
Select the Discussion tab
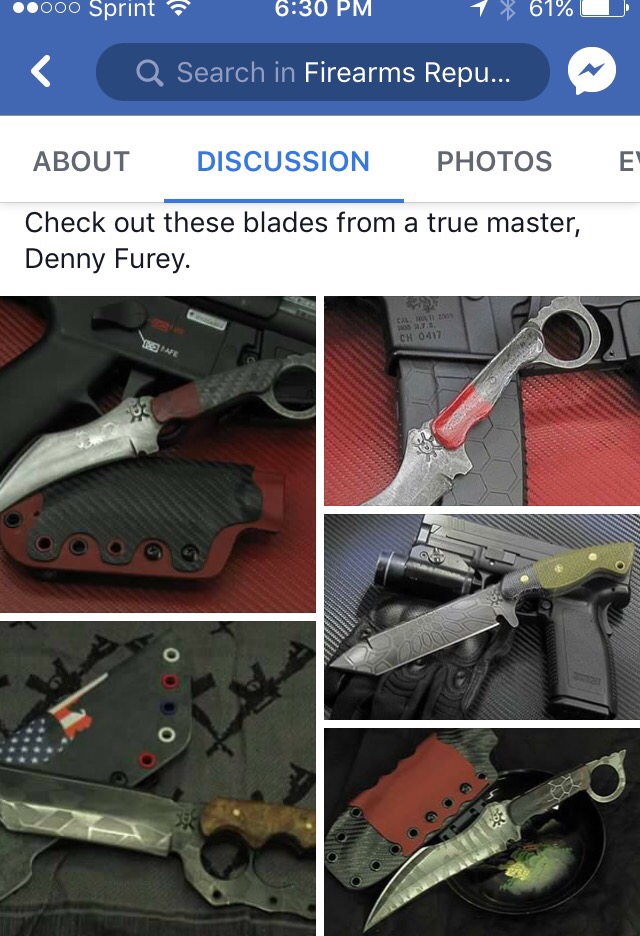(283, 161)
